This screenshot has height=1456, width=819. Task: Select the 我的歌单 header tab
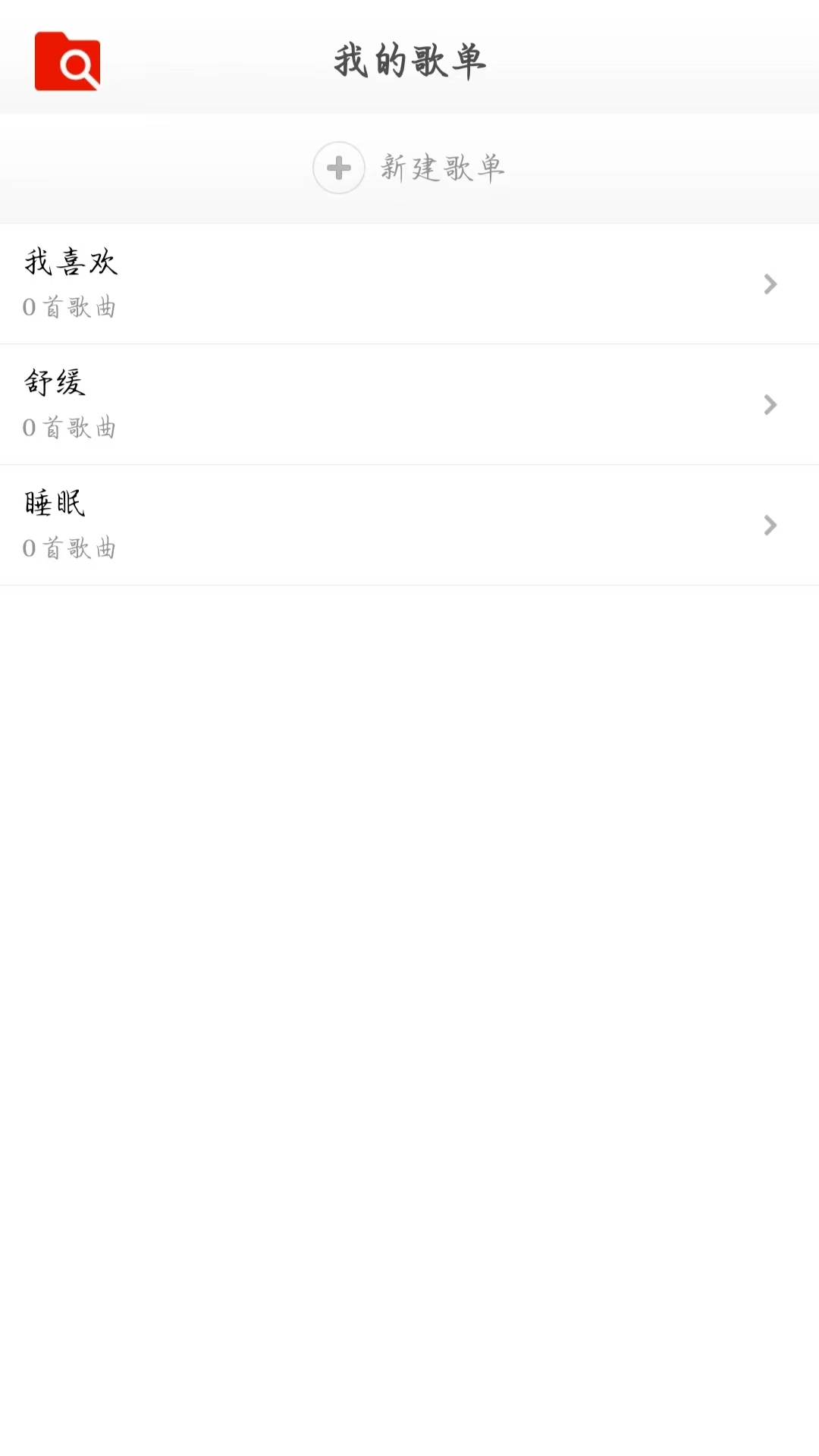click(x=409, y=61)
